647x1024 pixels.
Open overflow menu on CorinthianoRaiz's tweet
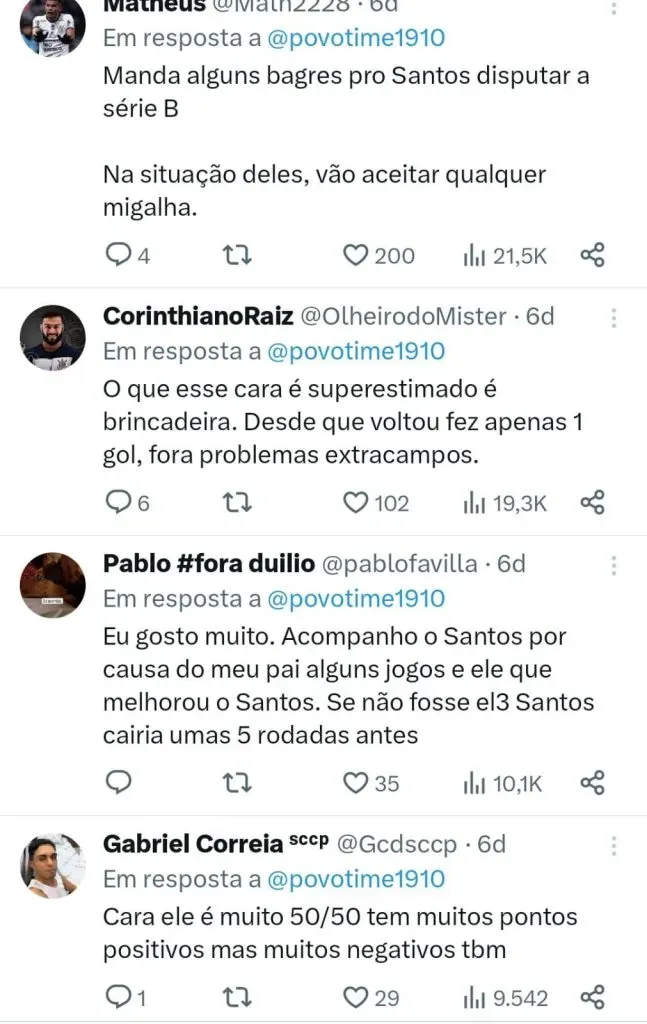pos(613,318)
